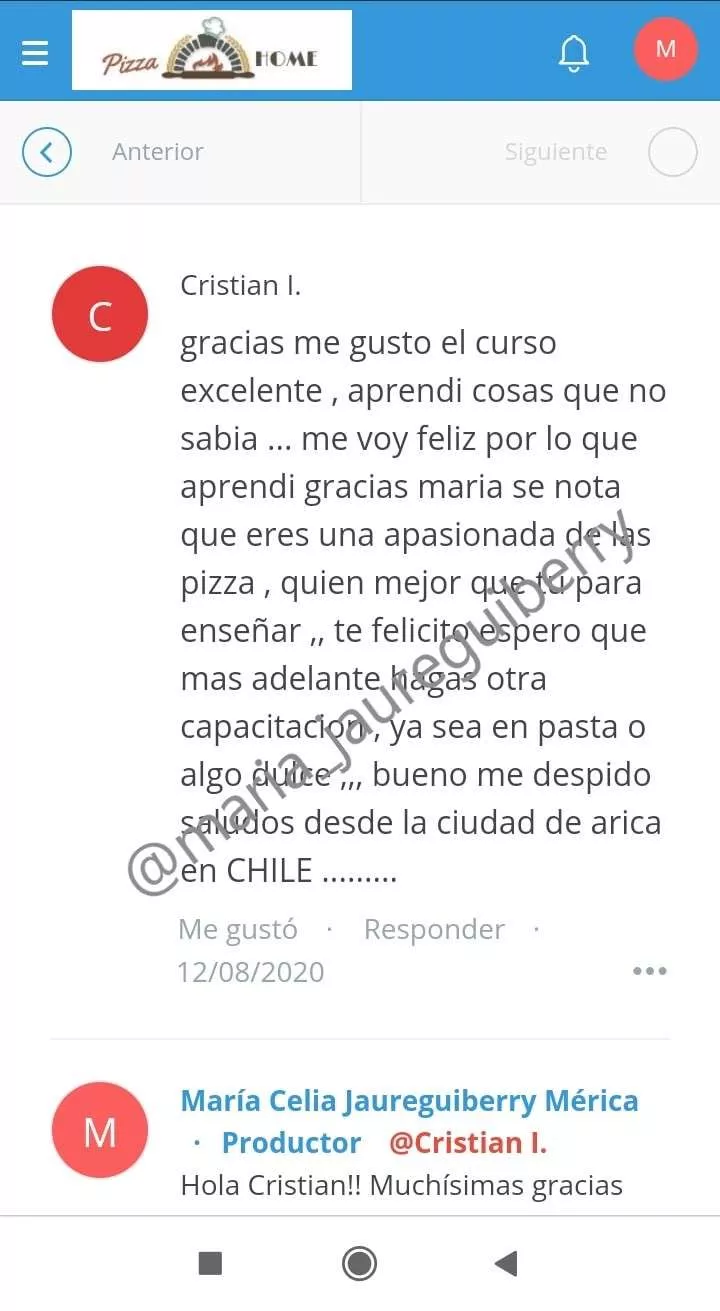Go to the system home screen
Screen dimensions: 720x1311
(359, 1264)
